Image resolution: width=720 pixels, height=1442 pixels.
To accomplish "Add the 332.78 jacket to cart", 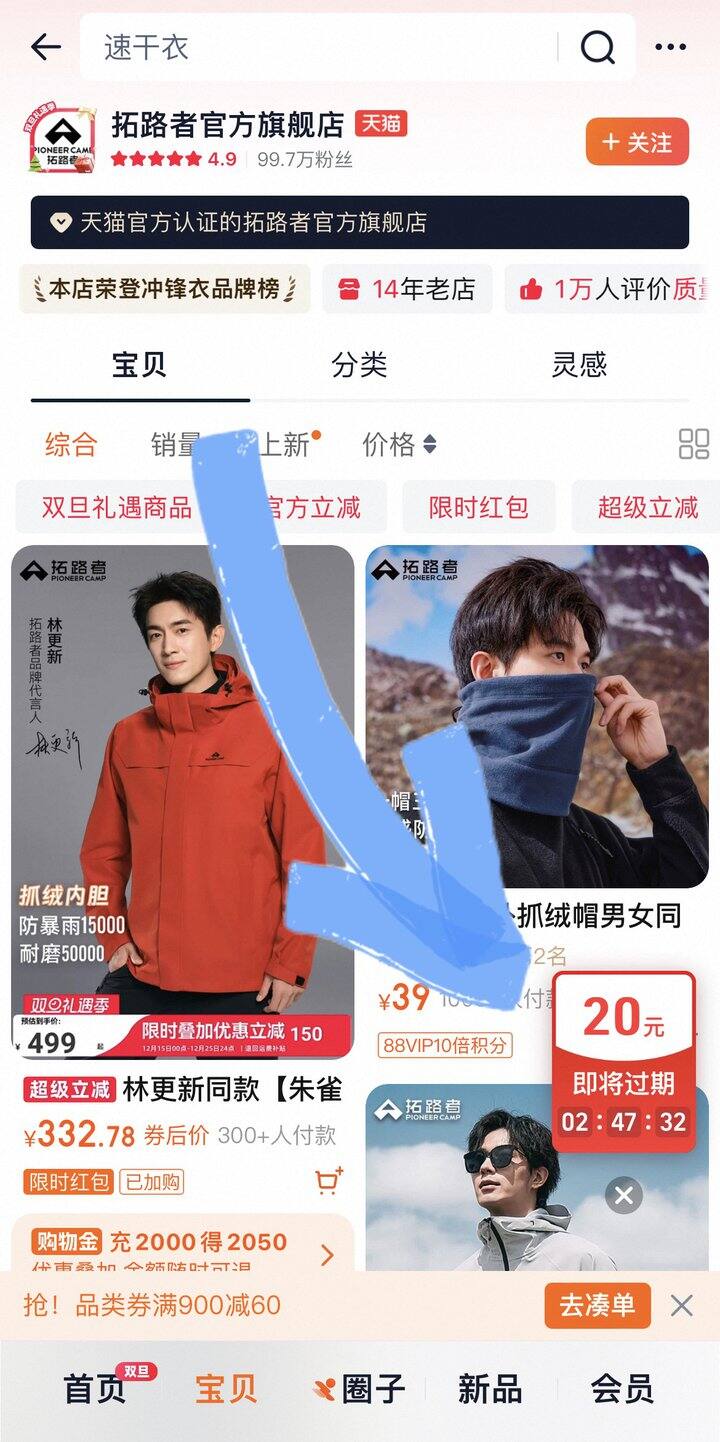I will [329, 1181].
